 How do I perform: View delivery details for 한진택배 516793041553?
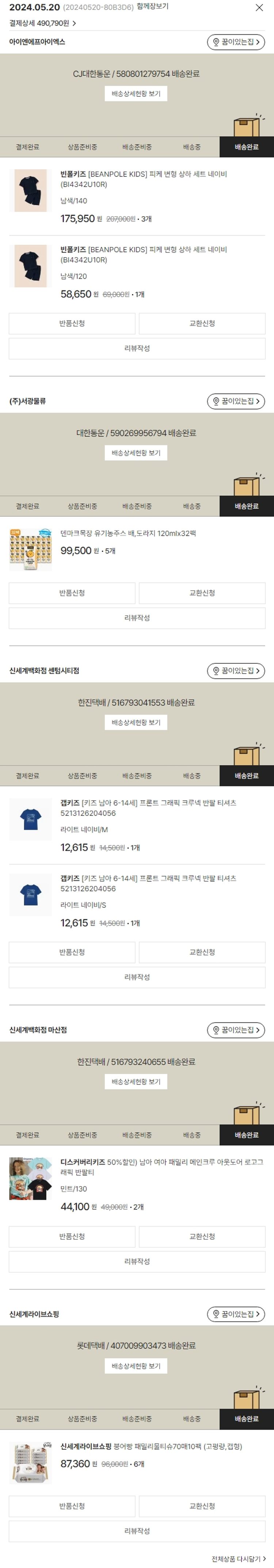coord(136,723)
